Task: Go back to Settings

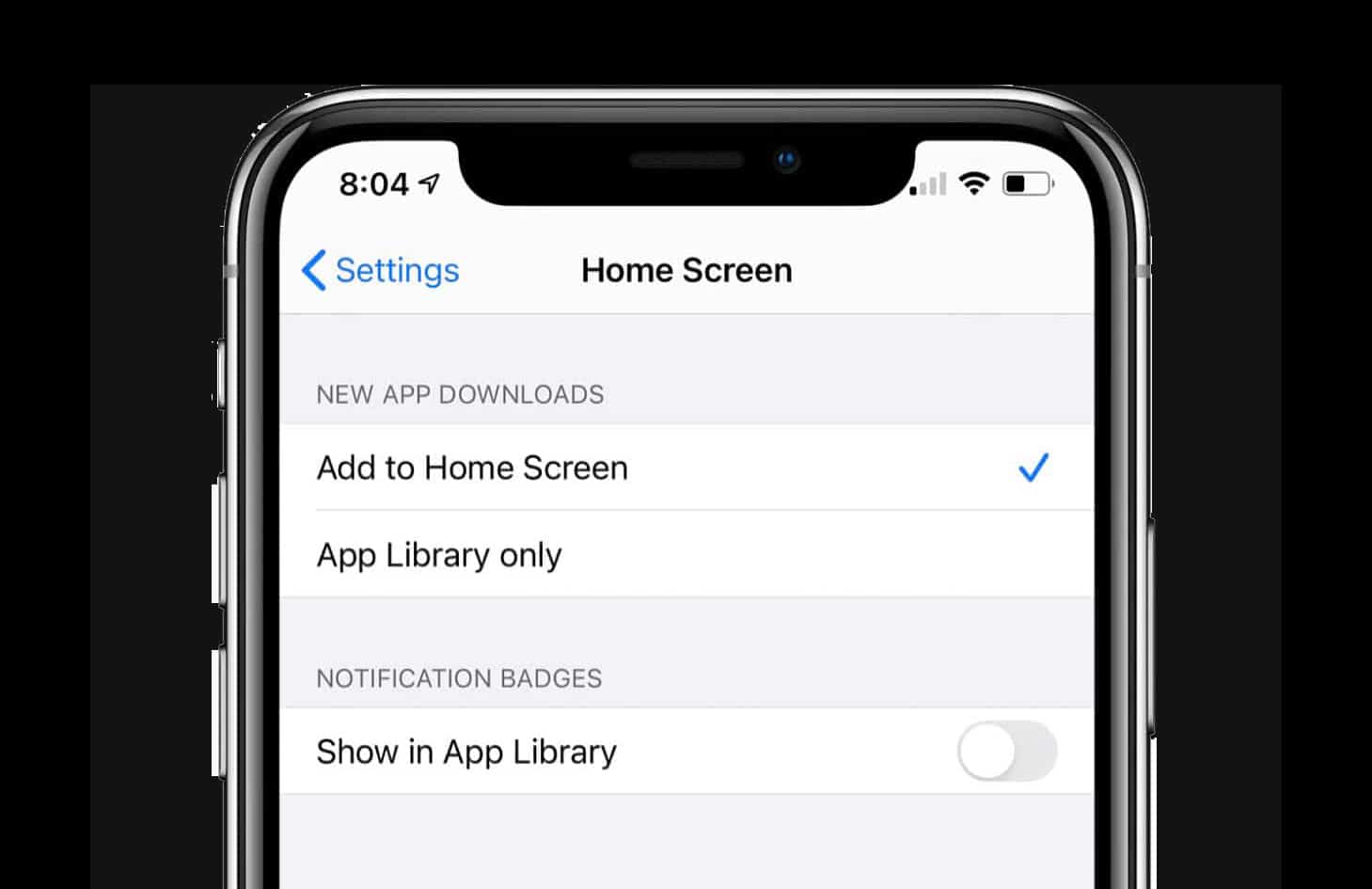Action: pos(380,271)
